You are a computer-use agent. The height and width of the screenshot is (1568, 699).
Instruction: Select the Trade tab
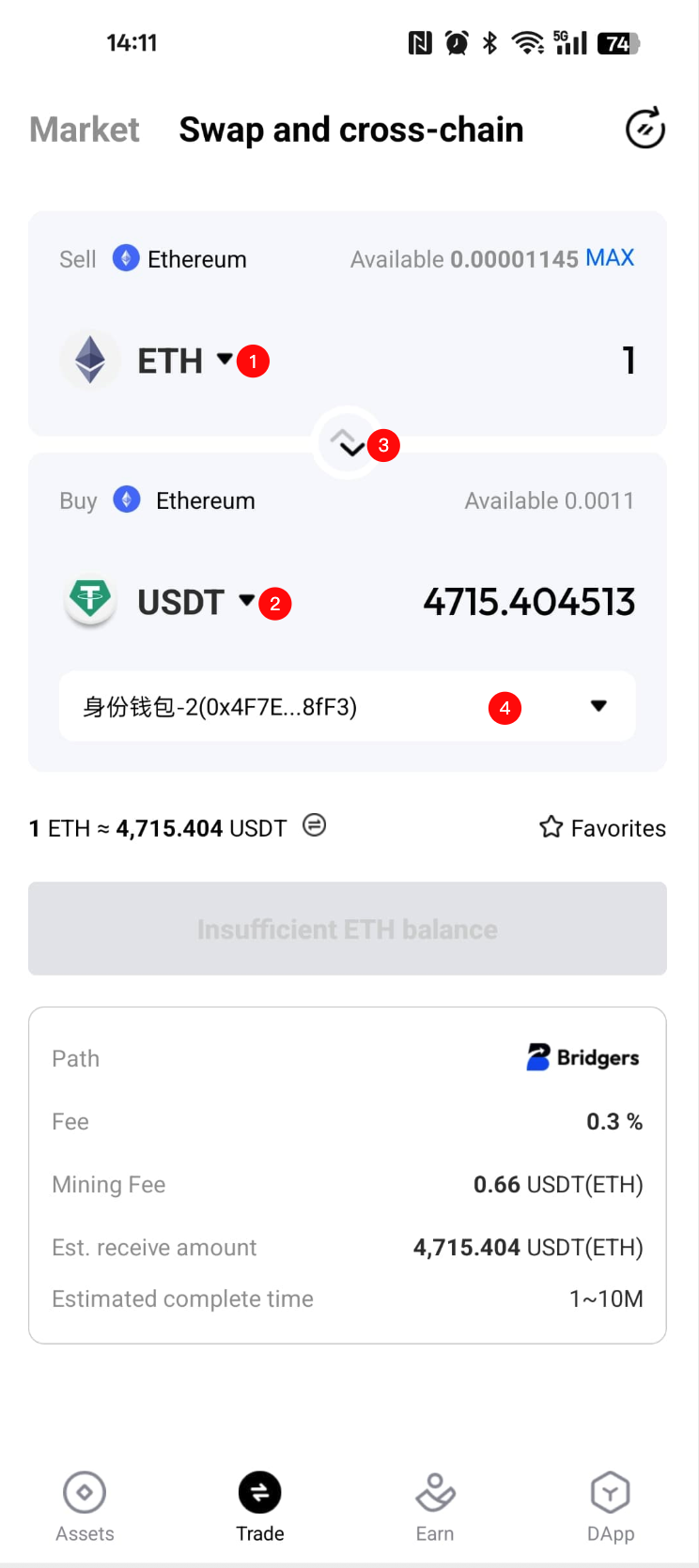coord(260,1506)
